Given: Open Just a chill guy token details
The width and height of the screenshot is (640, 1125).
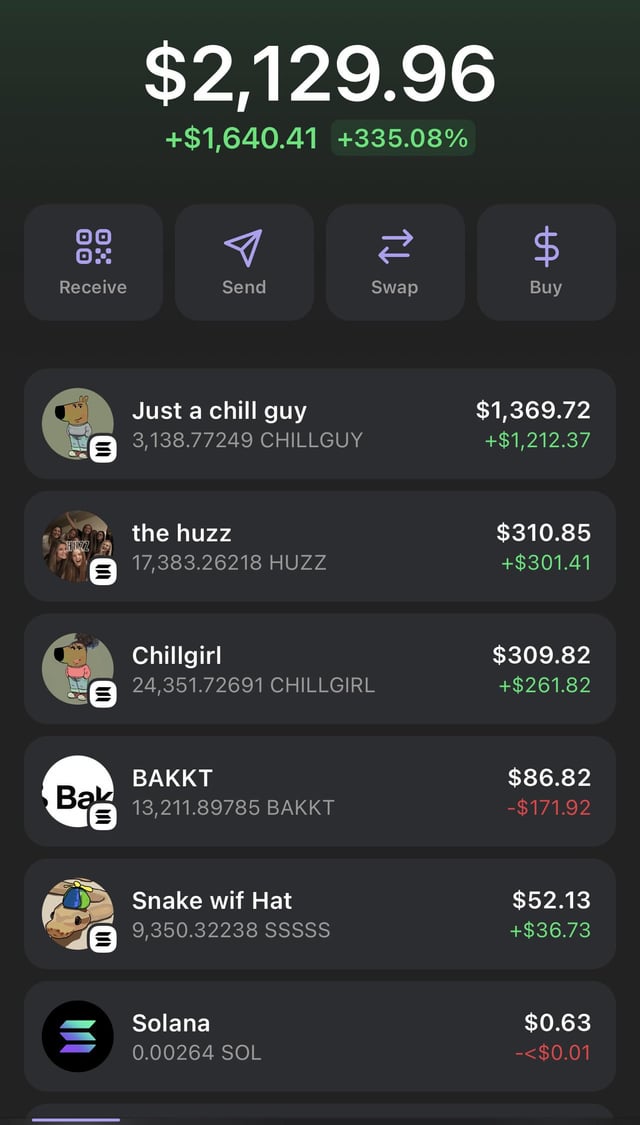Looking at the screenshot, I should coord(319,424).
